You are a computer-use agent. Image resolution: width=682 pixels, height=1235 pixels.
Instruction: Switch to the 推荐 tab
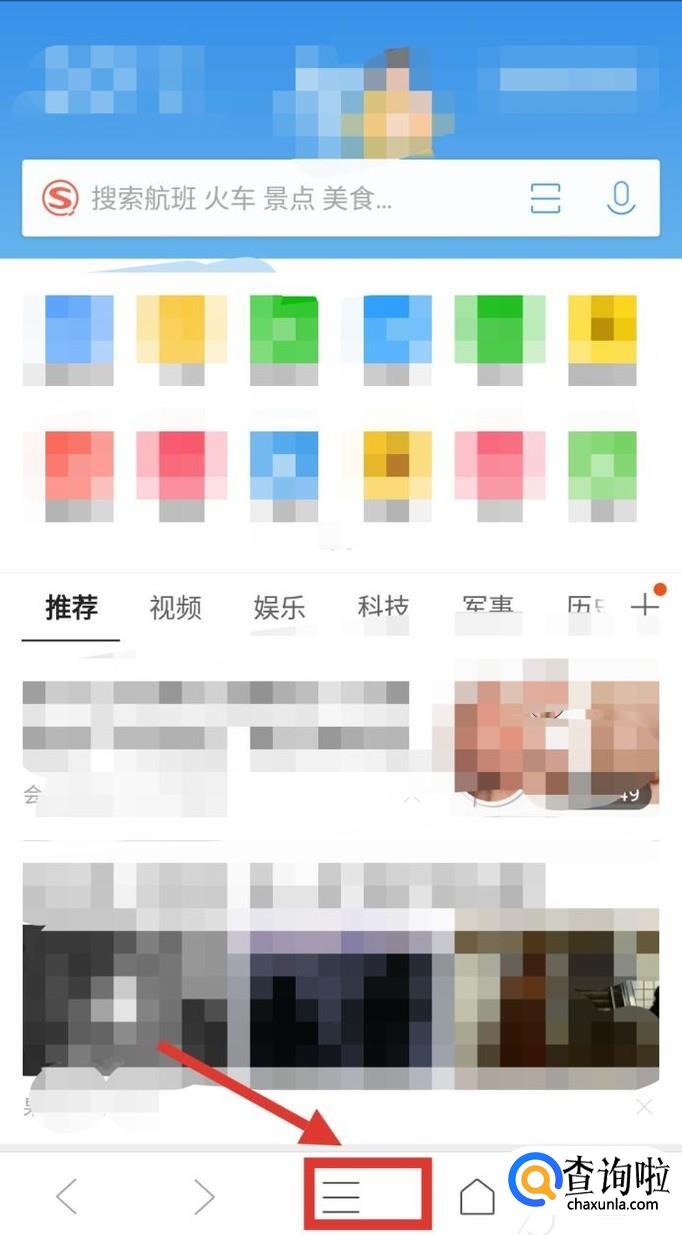(71, 607)
